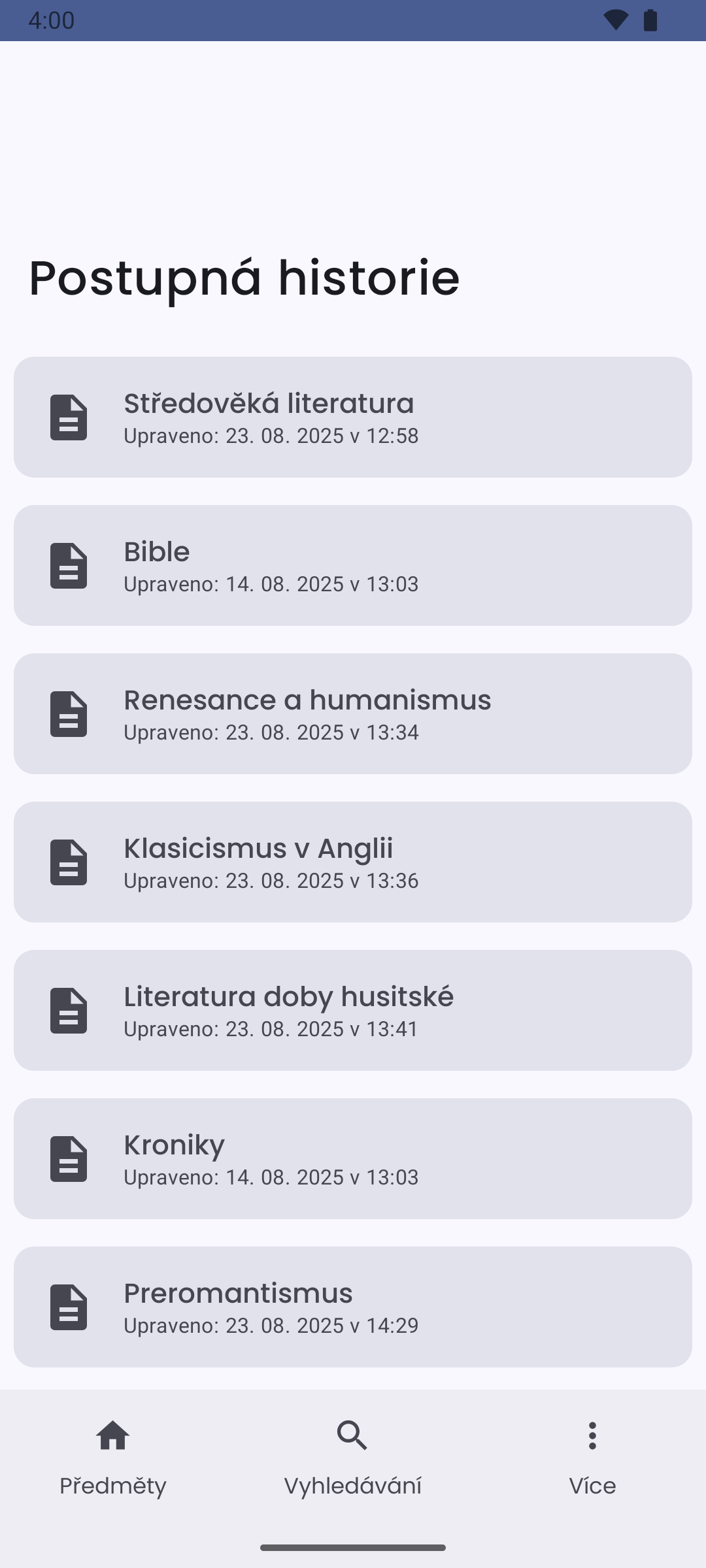Select the Renesance a humanismus card

coord(353,713)
